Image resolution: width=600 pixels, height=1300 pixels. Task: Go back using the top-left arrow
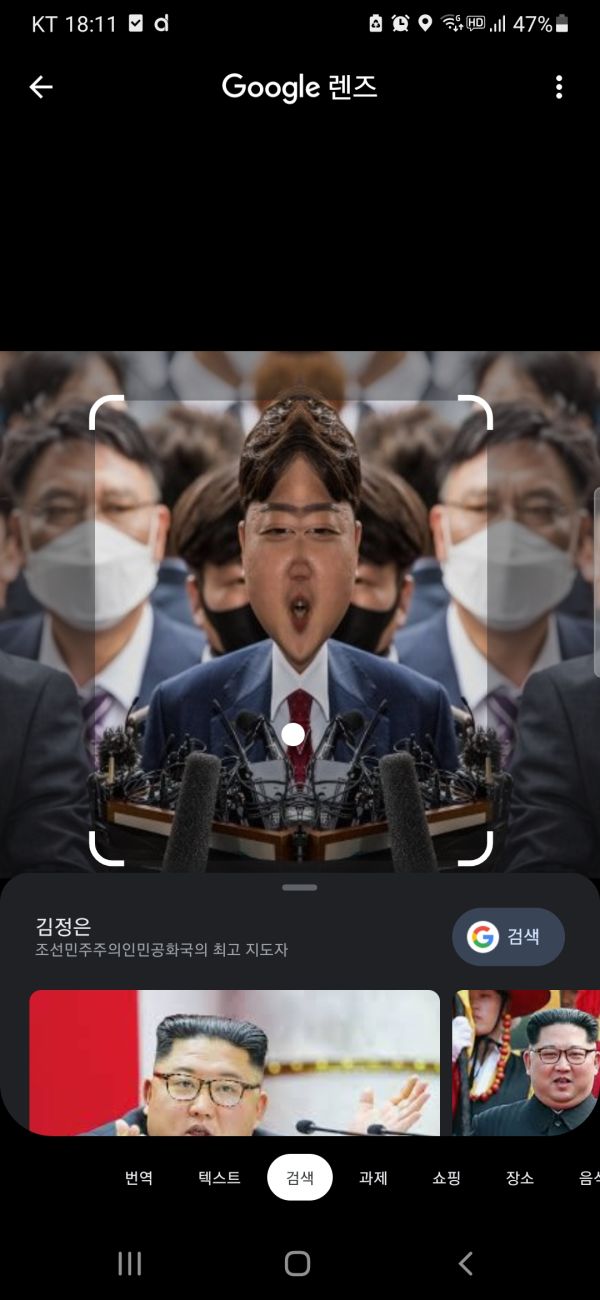[x=41, y=88]
